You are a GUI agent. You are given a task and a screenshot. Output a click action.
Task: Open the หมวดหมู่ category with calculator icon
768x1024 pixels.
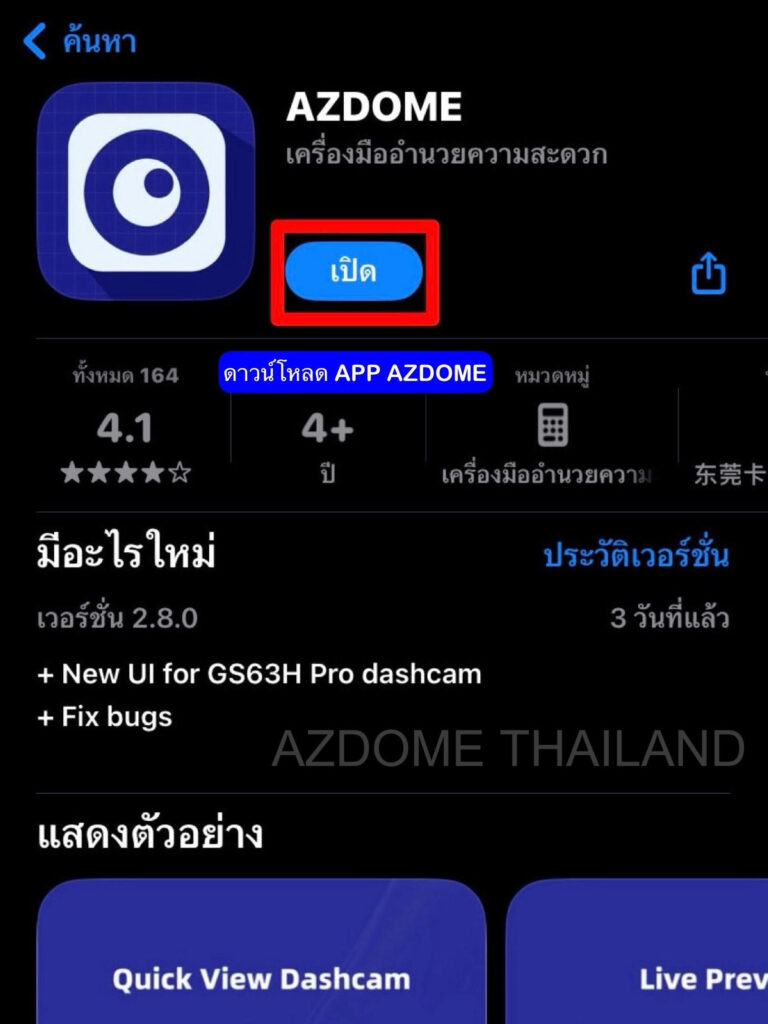point(551,429)
